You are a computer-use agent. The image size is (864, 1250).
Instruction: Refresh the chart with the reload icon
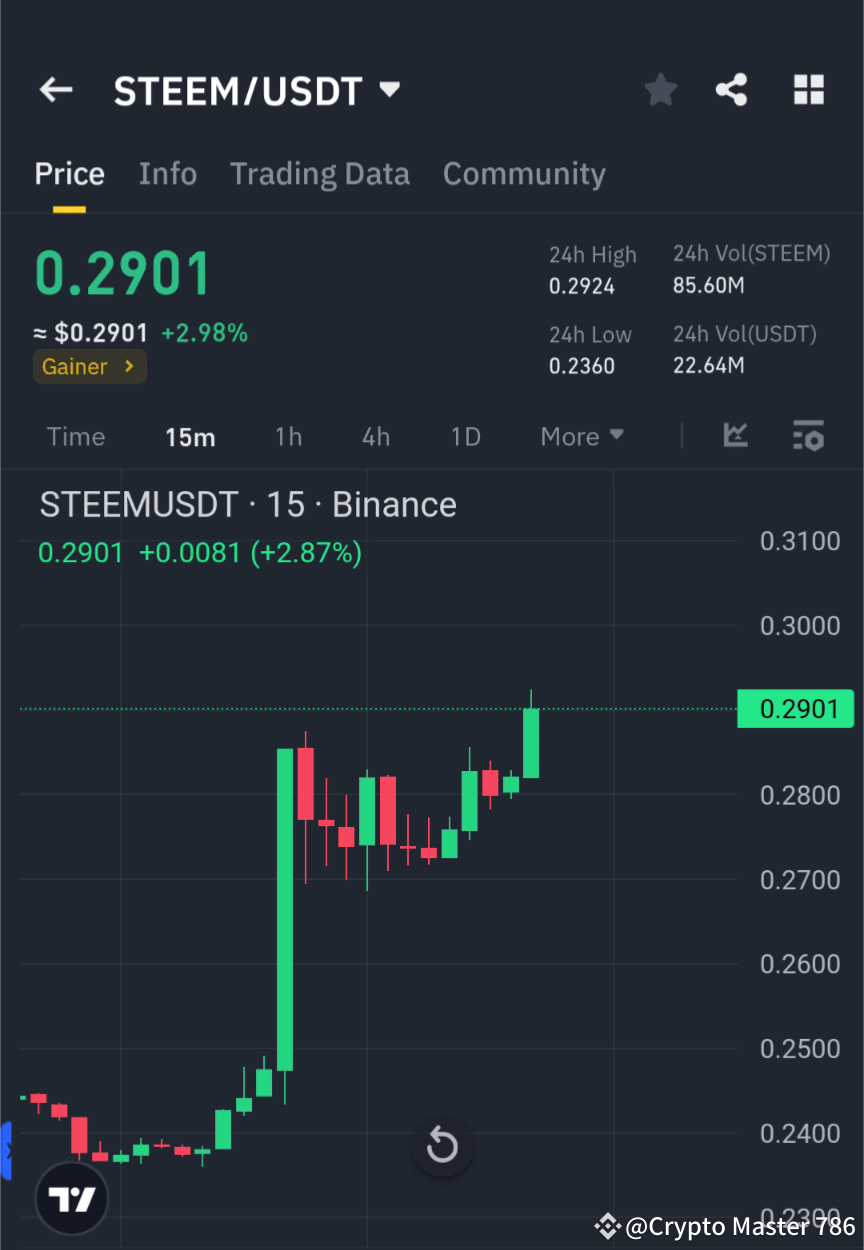[x=442, y=1146]
